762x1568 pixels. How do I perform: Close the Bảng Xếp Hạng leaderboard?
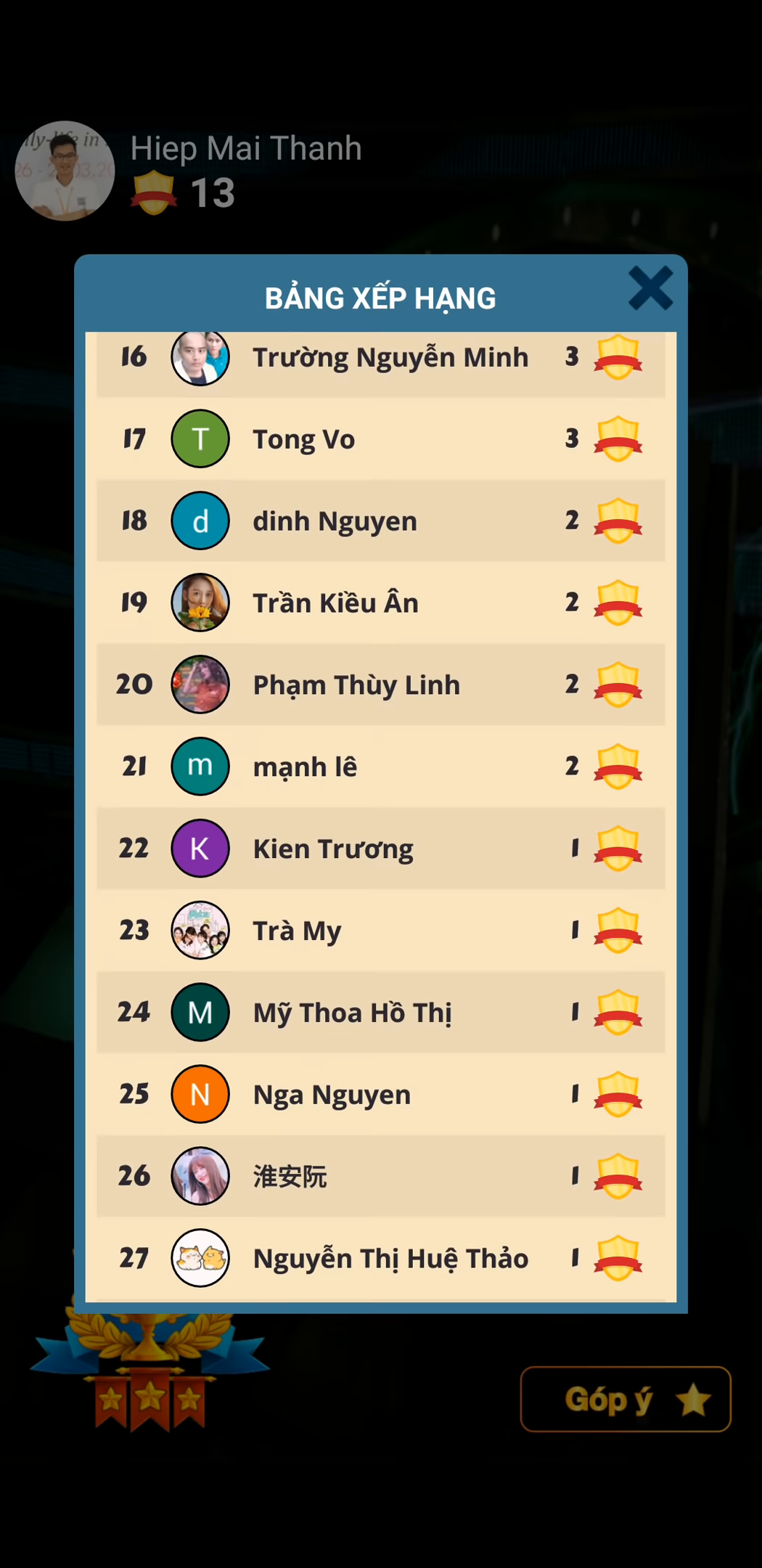tap(650, 289)
